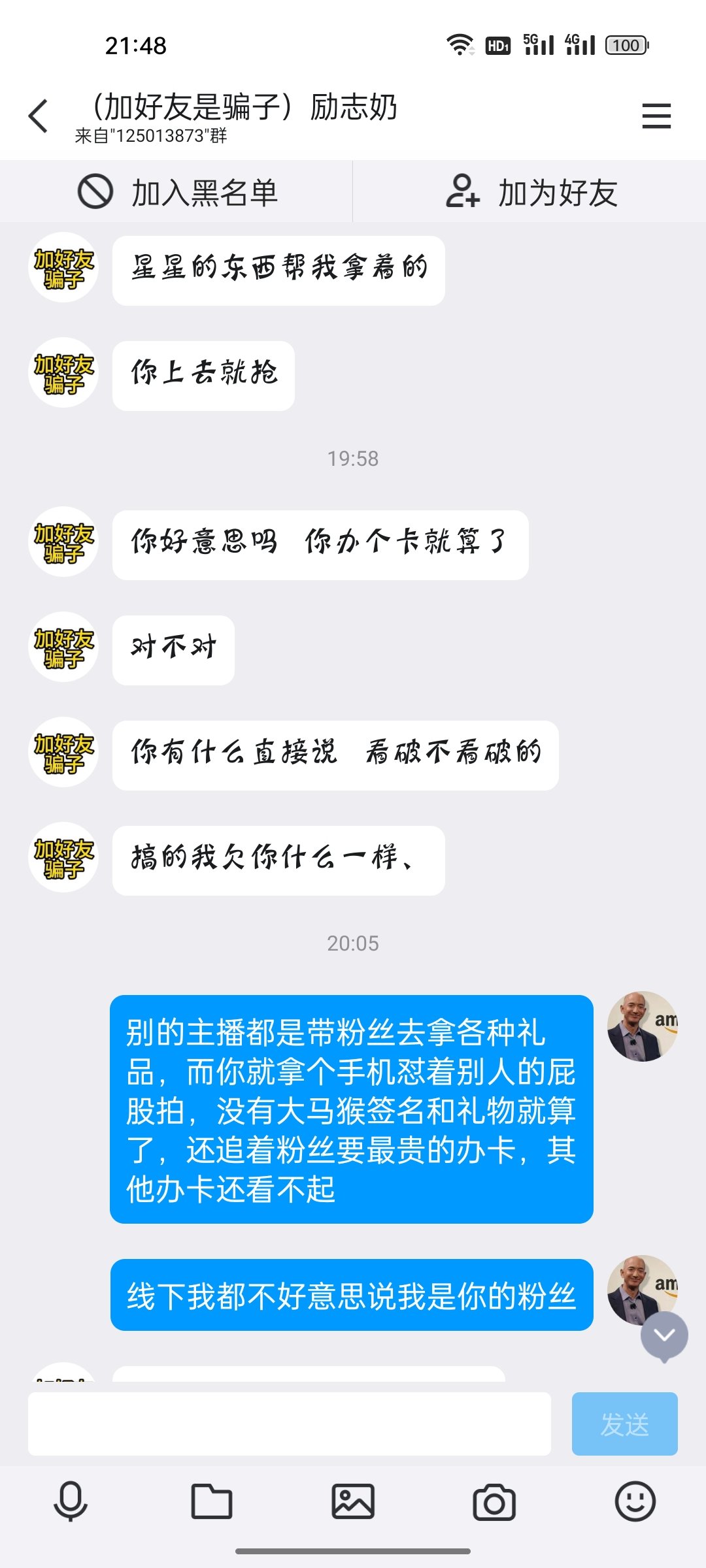Go back from this chat

click(39, 117)
